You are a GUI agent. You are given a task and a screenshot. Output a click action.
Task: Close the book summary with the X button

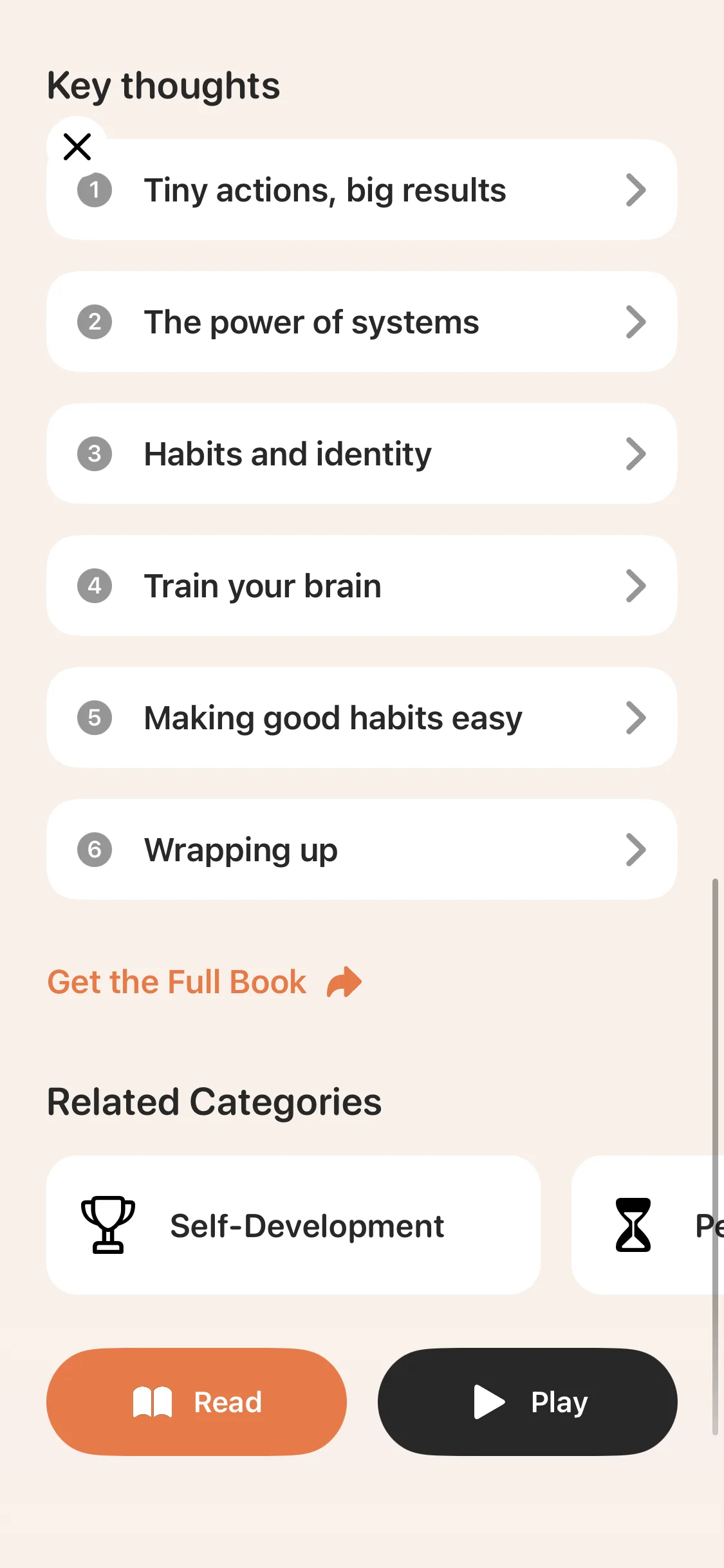click(x=77, y=147)
